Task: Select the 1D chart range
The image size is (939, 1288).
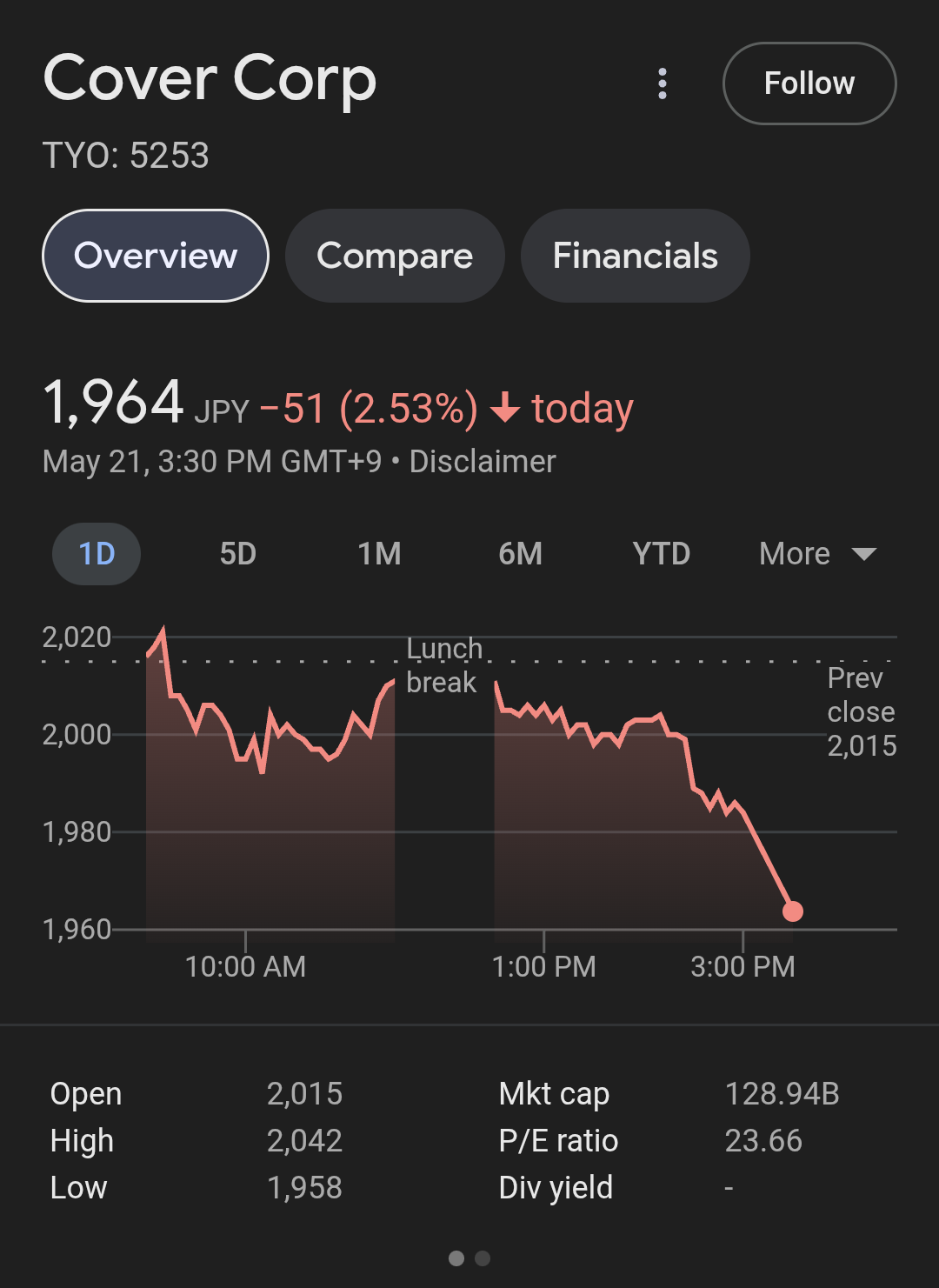Action: [x=97, y=554]
